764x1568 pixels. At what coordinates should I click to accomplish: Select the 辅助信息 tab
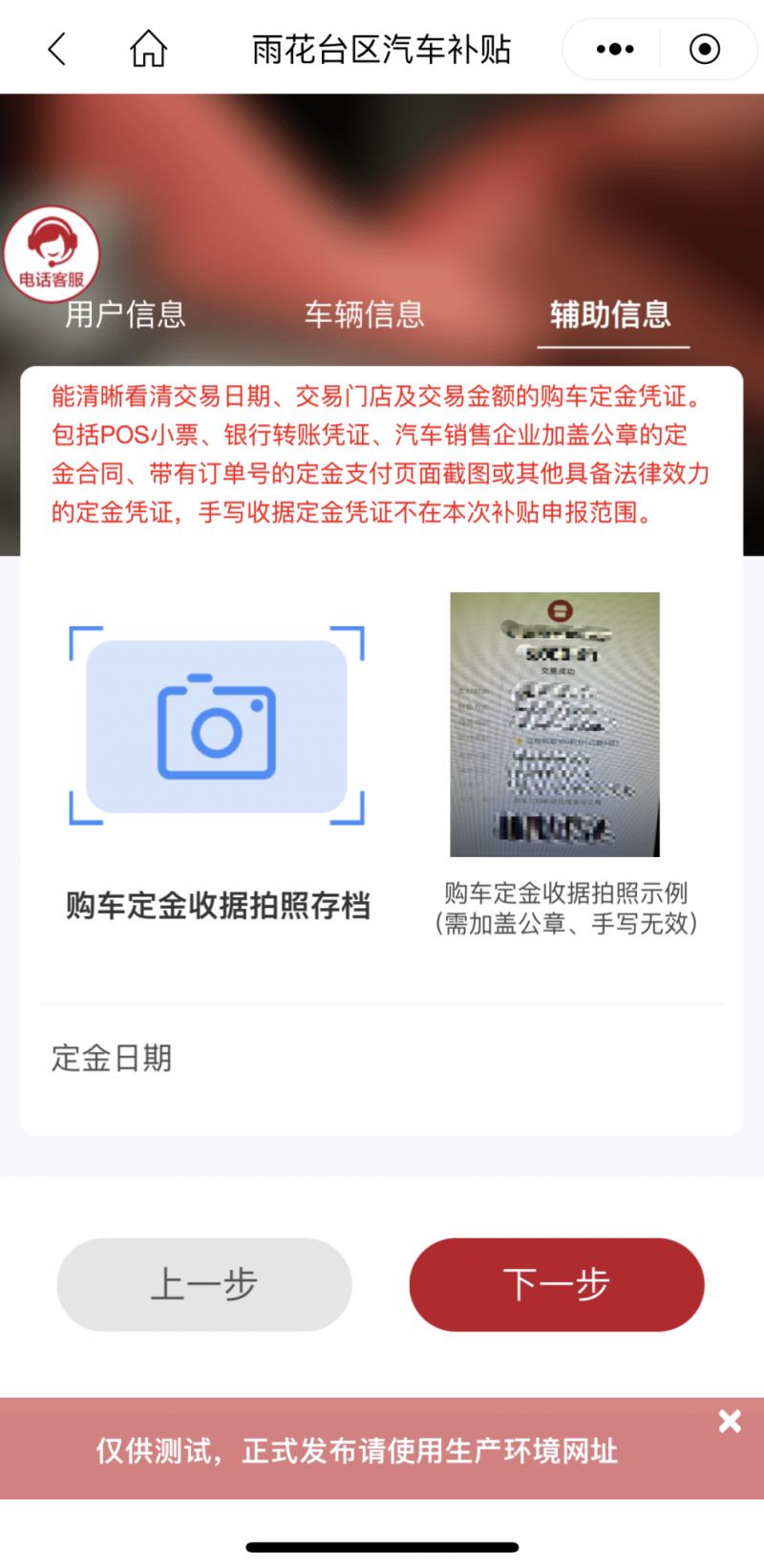coord(610,314)
